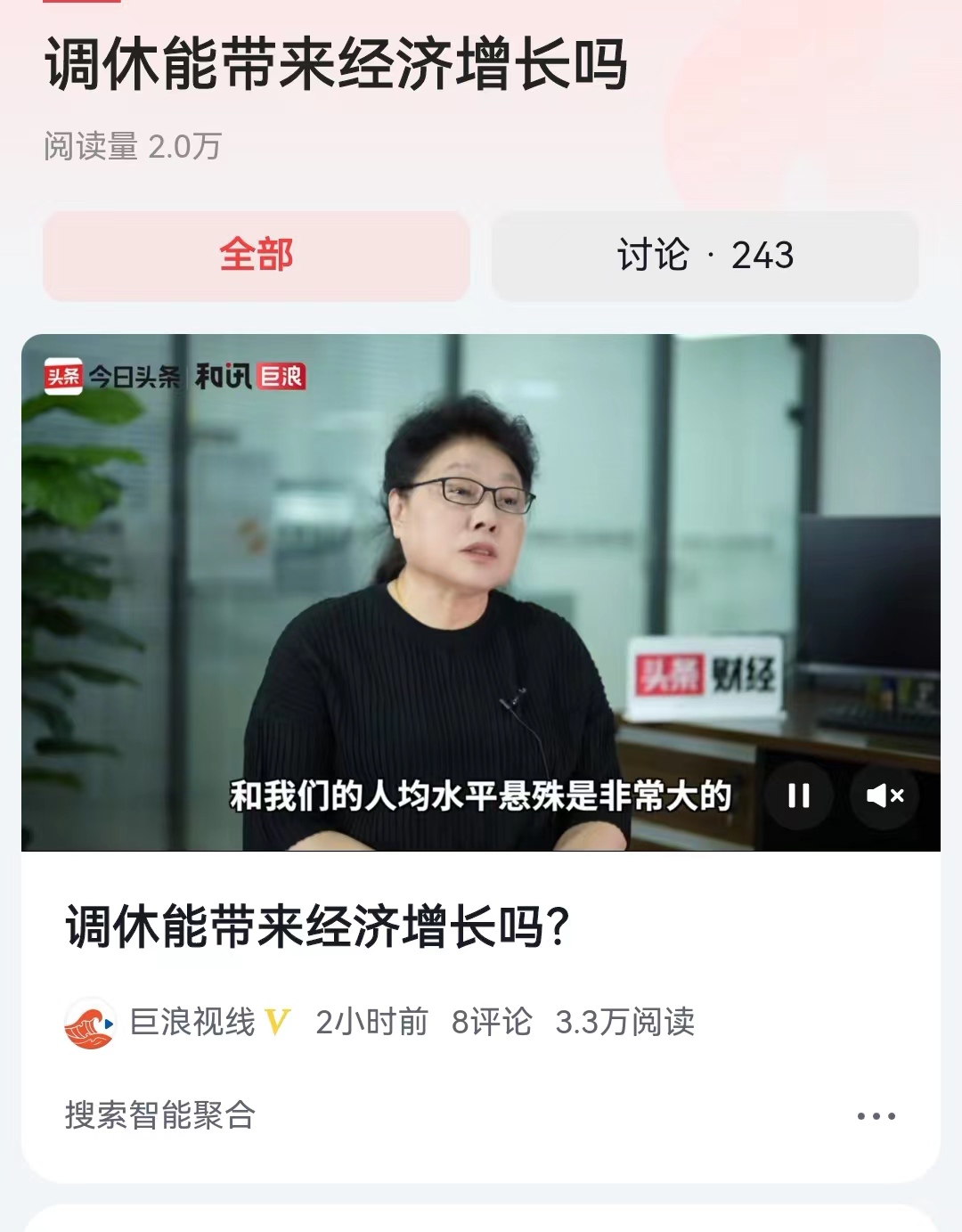
Task: Click the 头条财经 sign in the video
Action: click(708, 674)
